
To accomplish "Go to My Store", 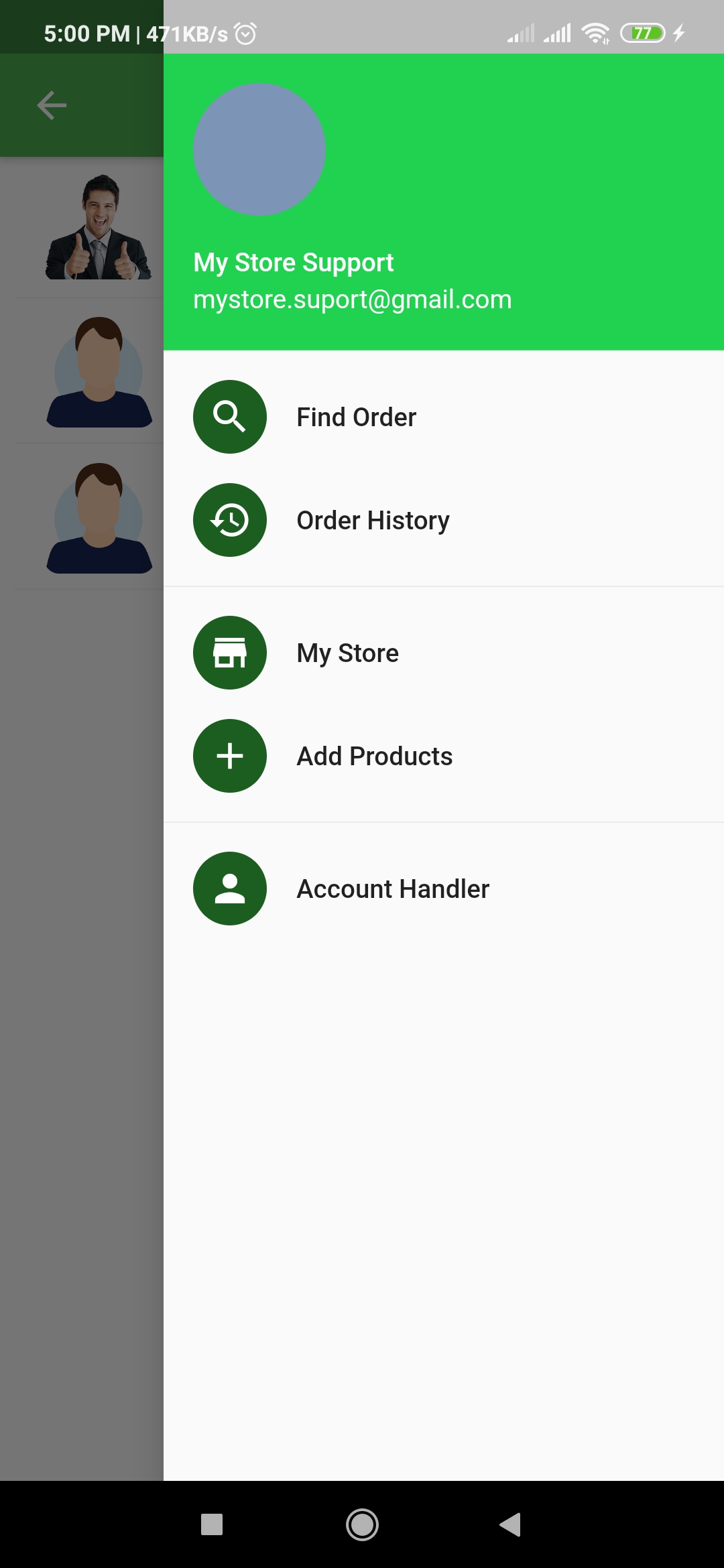I will point(347,653).
